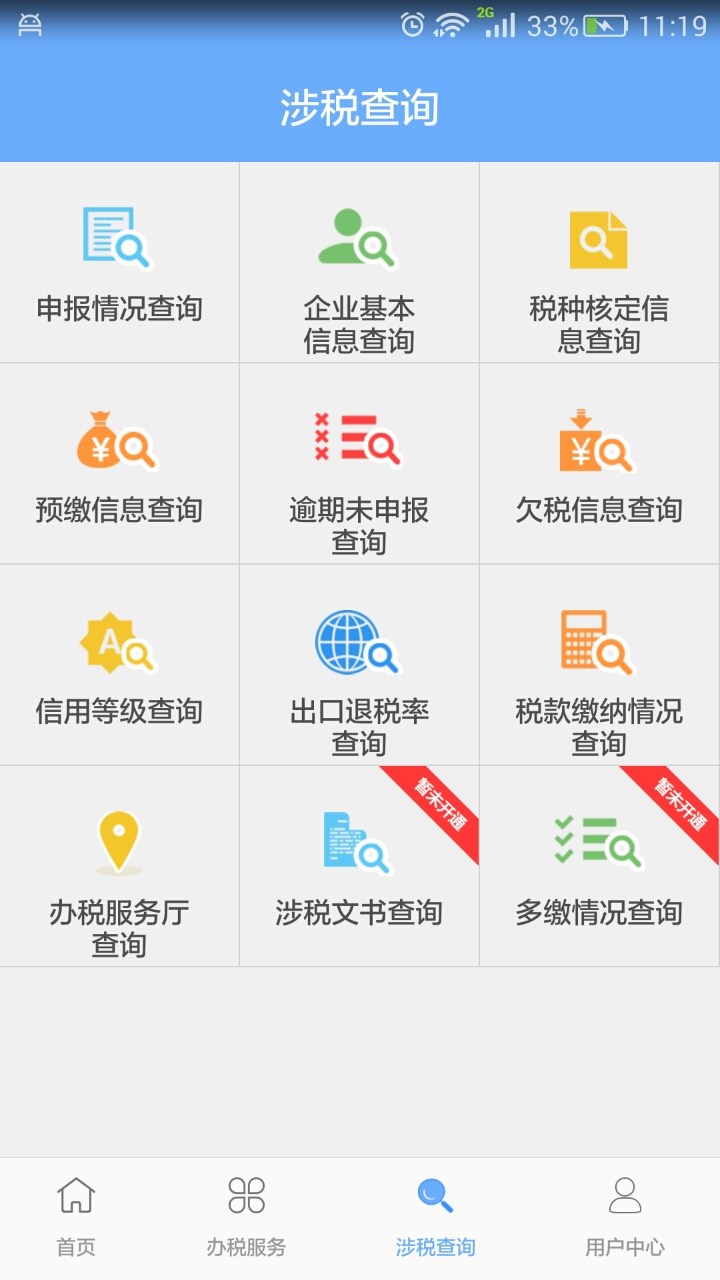Viewport: 720px width, 1280px height.
Task: Open 涉税文书查询 (tax document query)
Action: [359, 865]
